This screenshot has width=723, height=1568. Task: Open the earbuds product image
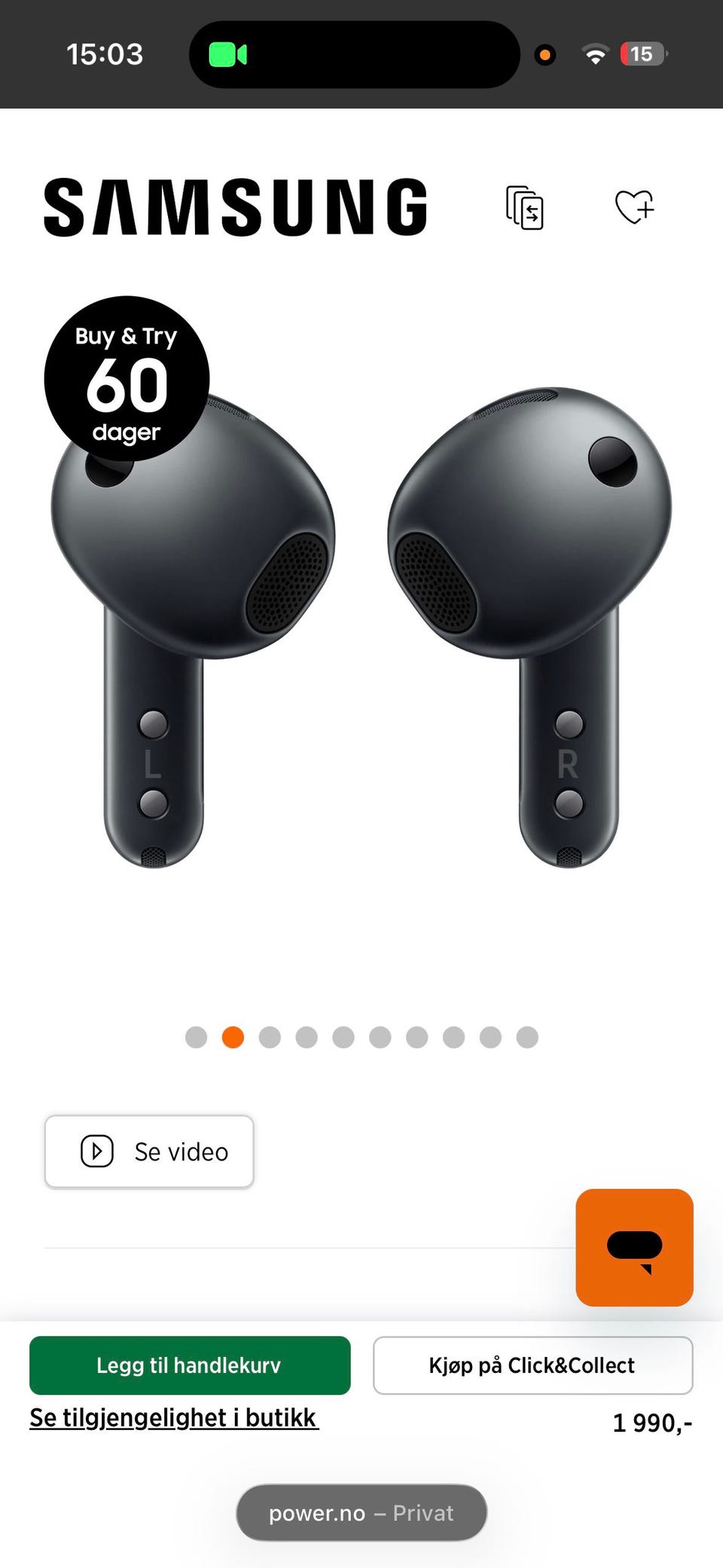pyautogui.click(x=361, y=625)
